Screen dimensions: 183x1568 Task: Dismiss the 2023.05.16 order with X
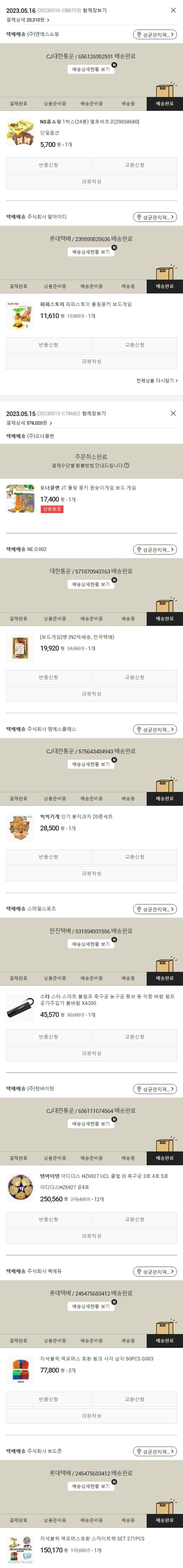pyautogui.click(x=173, y=10)
